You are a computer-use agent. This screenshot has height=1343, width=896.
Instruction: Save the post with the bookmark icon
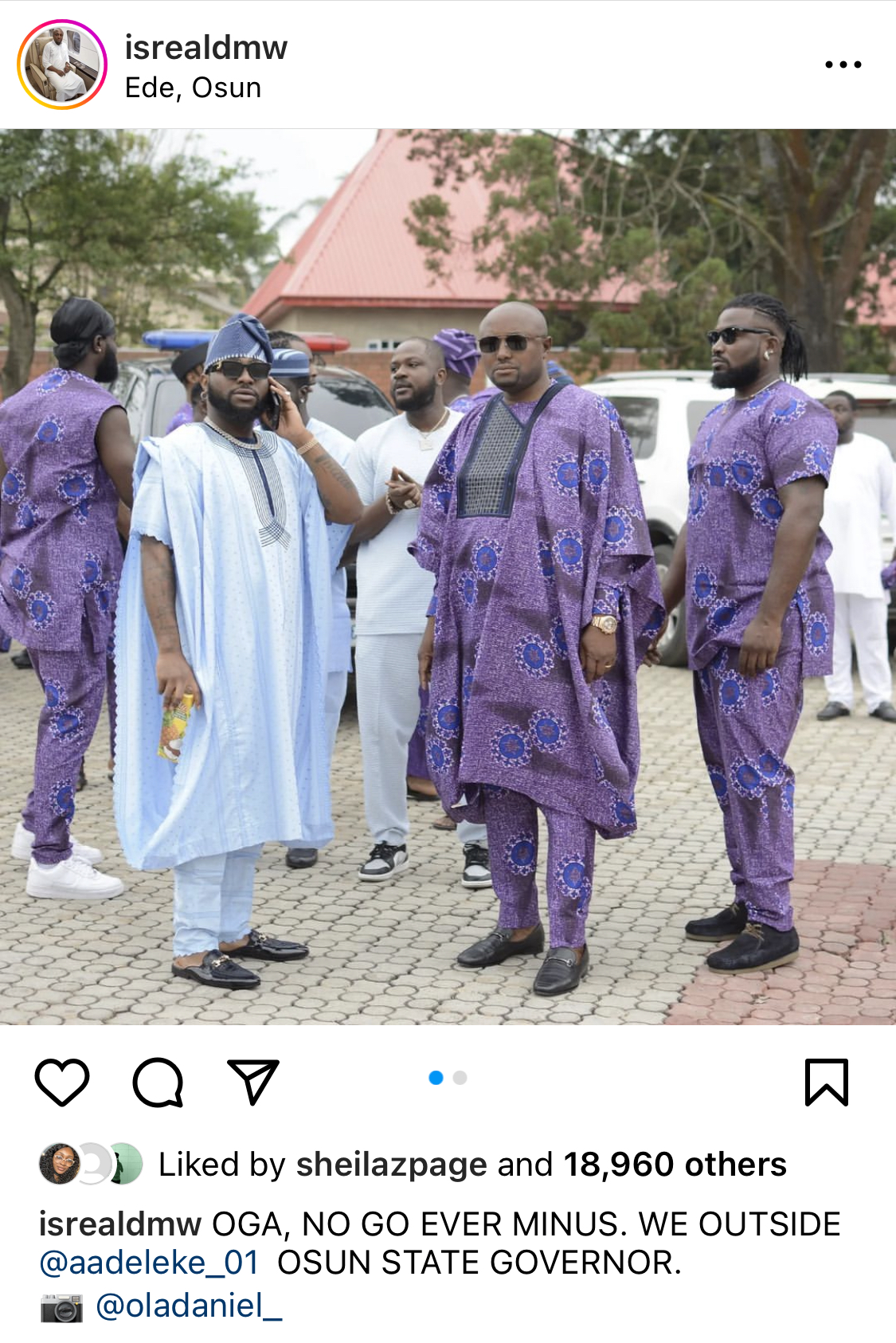tap(826, 1082)
